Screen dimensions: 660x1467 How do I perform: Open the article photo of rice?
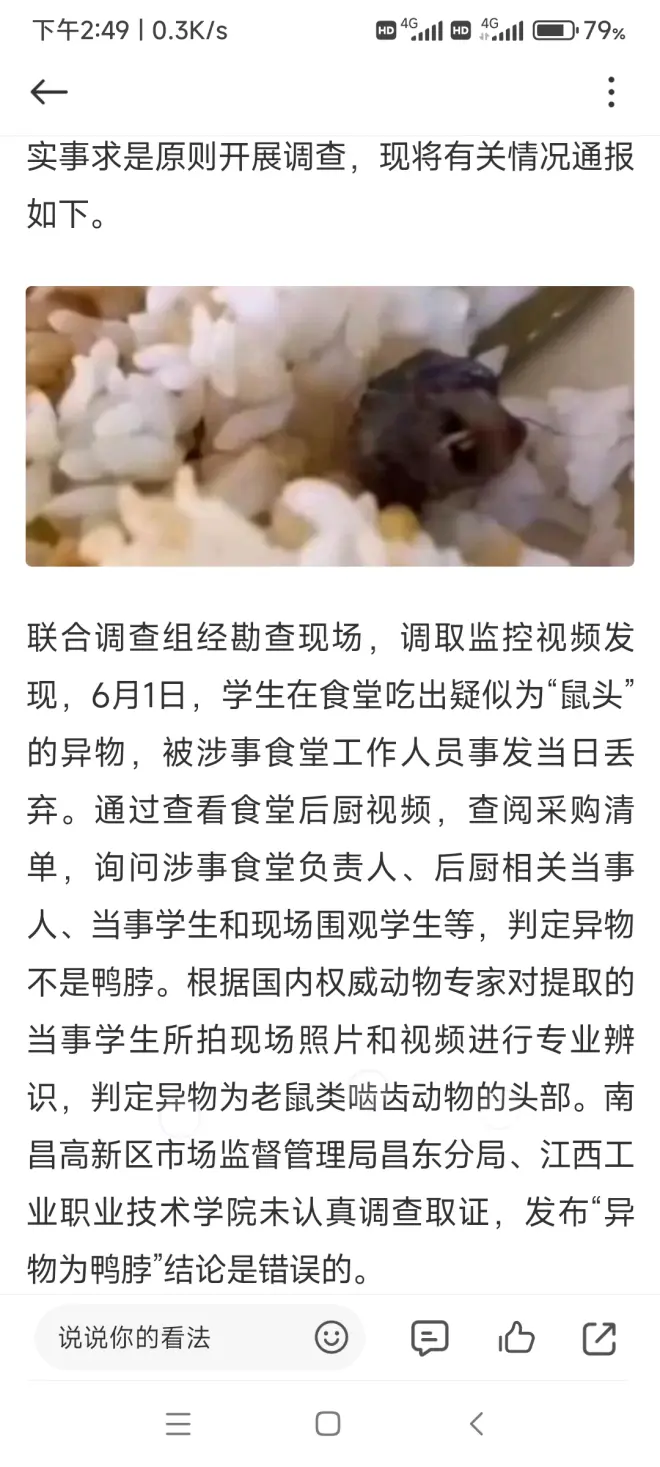(330, 426)
